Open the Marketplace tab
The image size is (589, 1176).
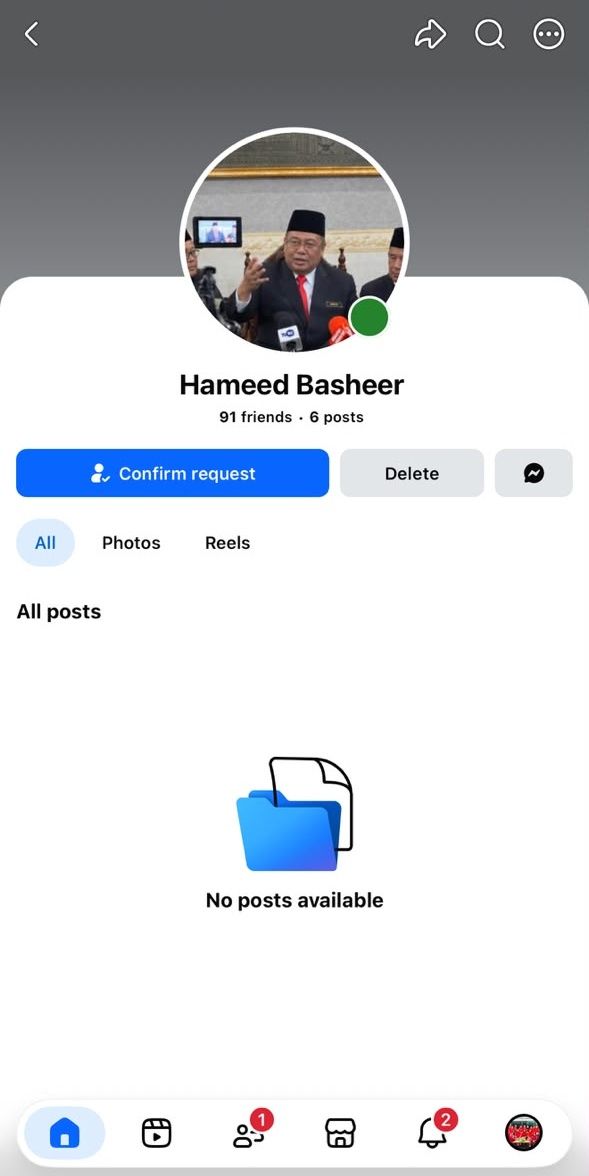tap(340, 1132)
